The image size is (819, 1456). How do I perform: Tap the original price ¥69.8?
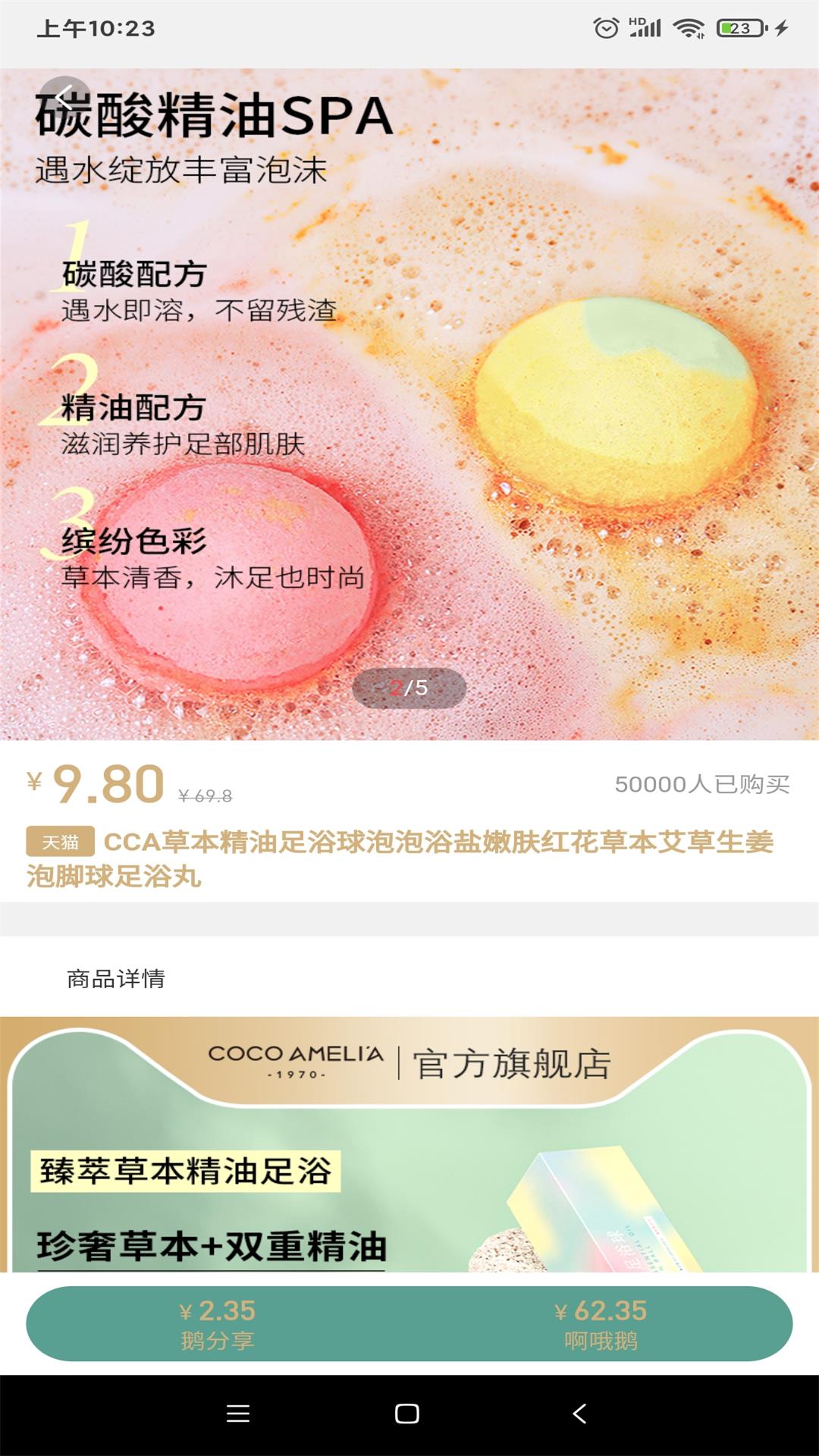point(206,795)
